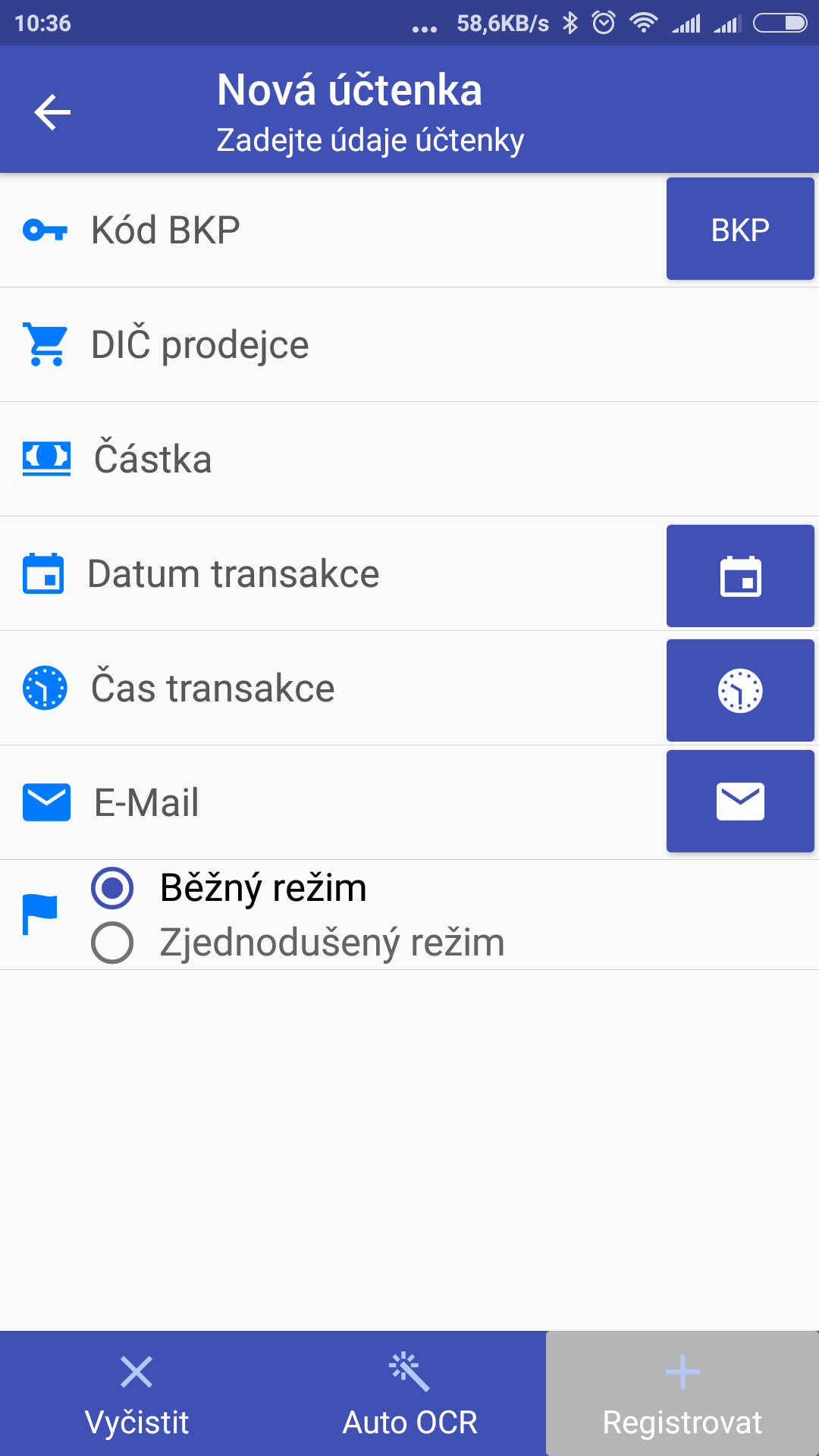The image size is (819, 1456).
Task: Tap the BKP button
Action: pyautogui.click(x=740, y=229)
